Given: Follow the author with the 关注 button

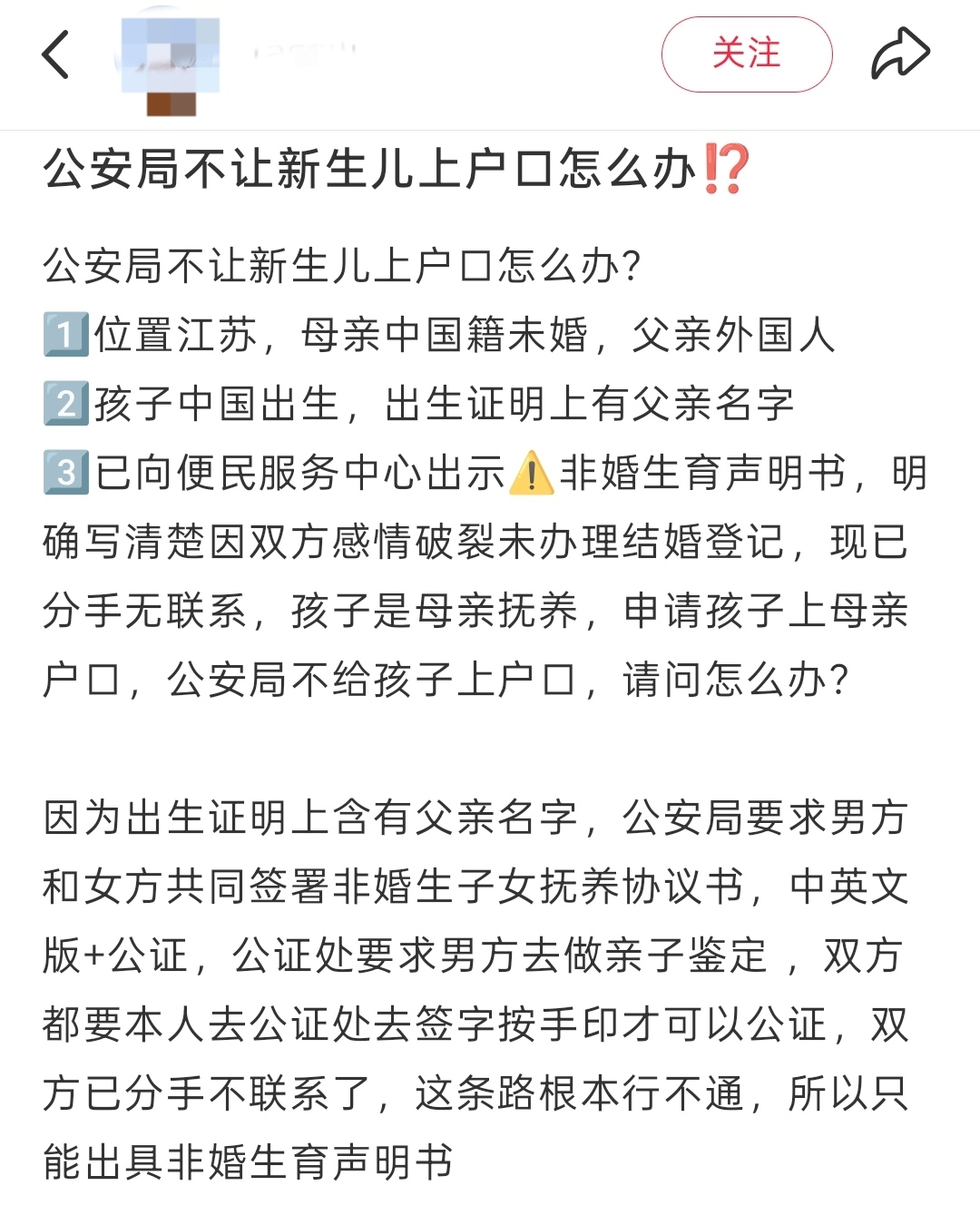Looking at the screenshot, I should (747, 54).
